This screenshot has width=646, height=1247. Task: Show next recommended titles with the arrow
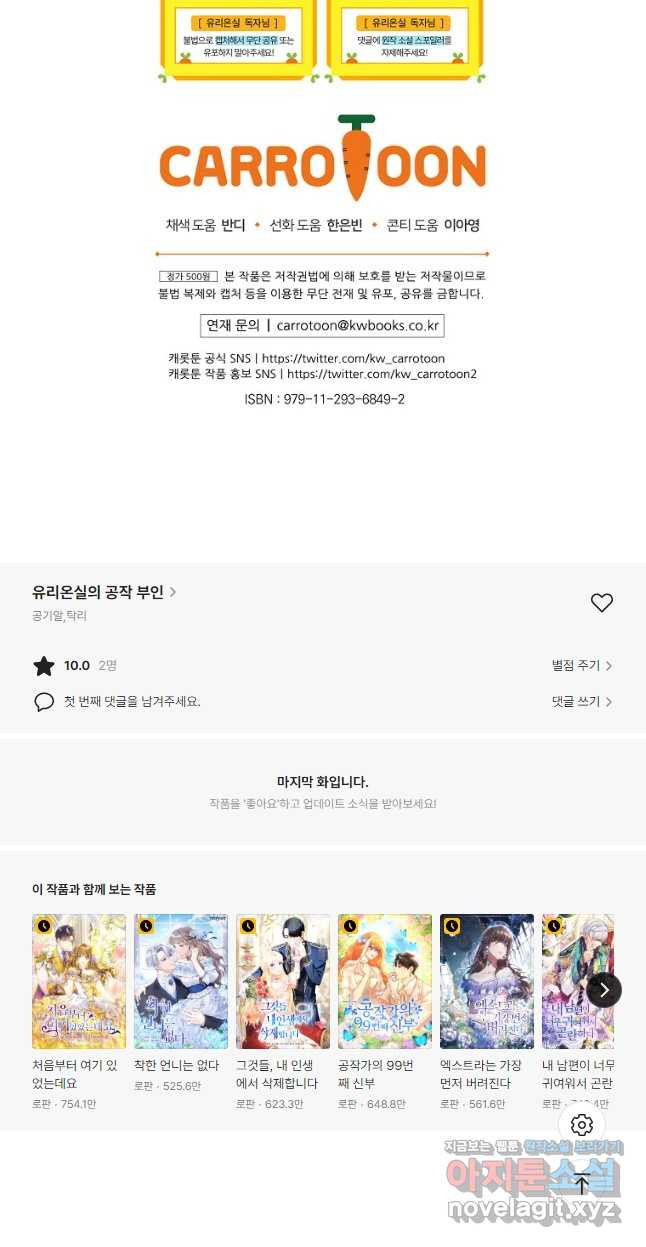[x=604, y=990]
